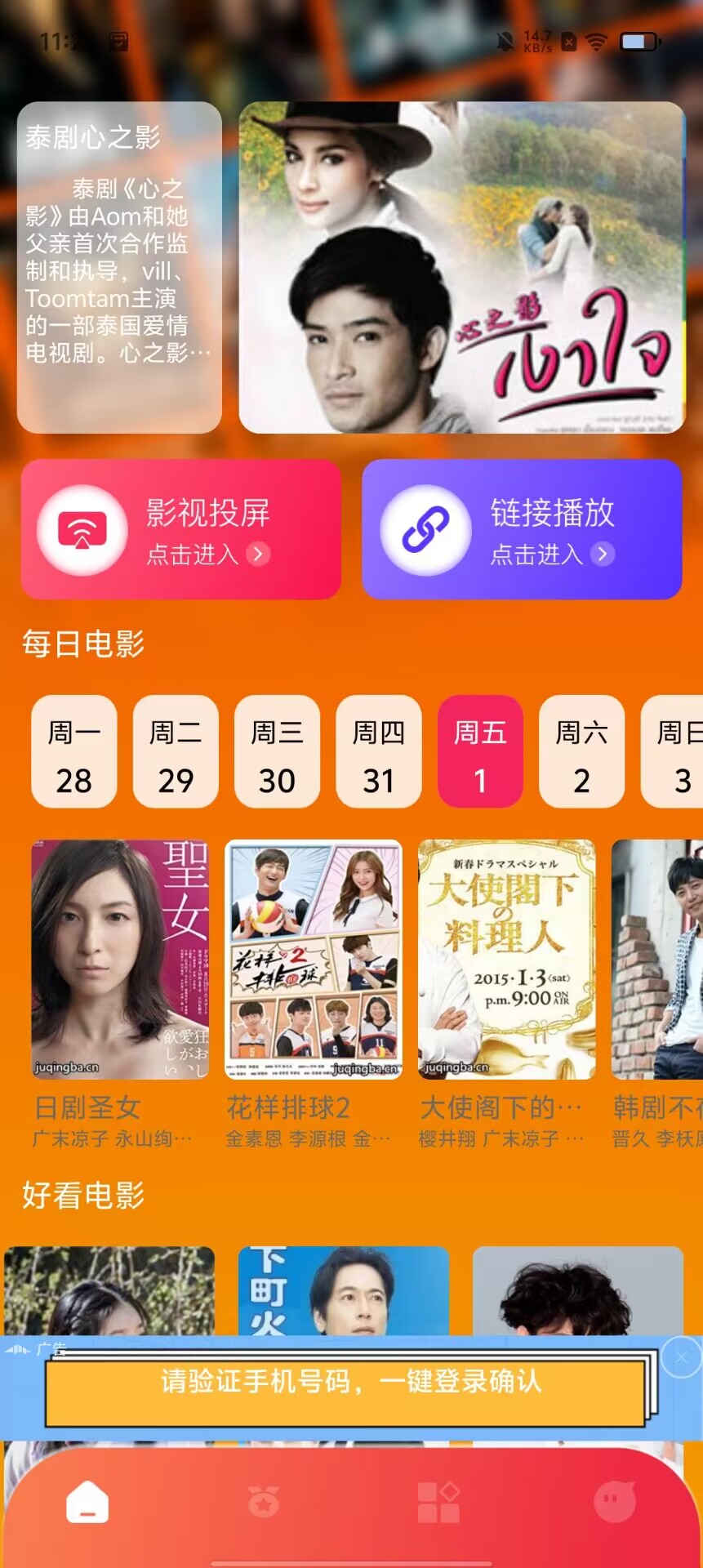This screenshot has height=1568, width=703.
Task: Select 周一 28 in daily movies
Action: [x=73, y=751]
